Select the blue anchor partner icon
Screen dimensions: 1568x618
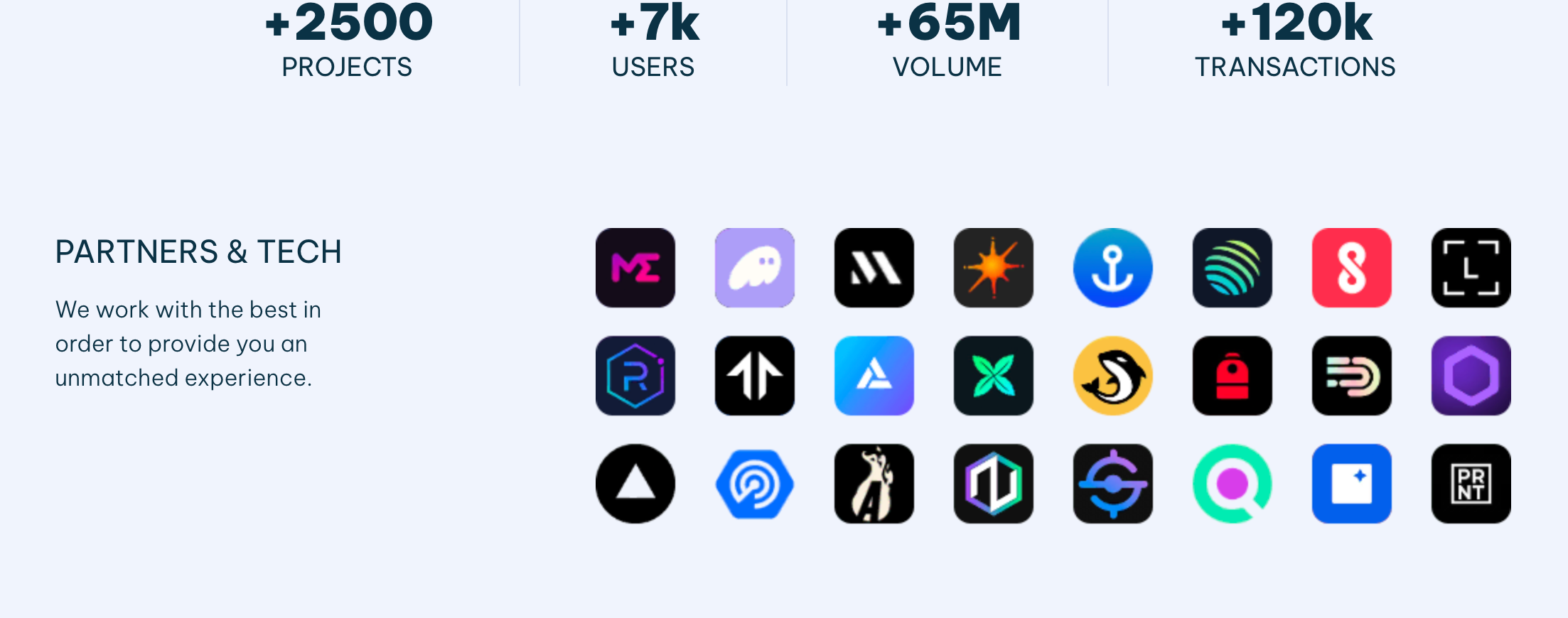coord(1113,268)
